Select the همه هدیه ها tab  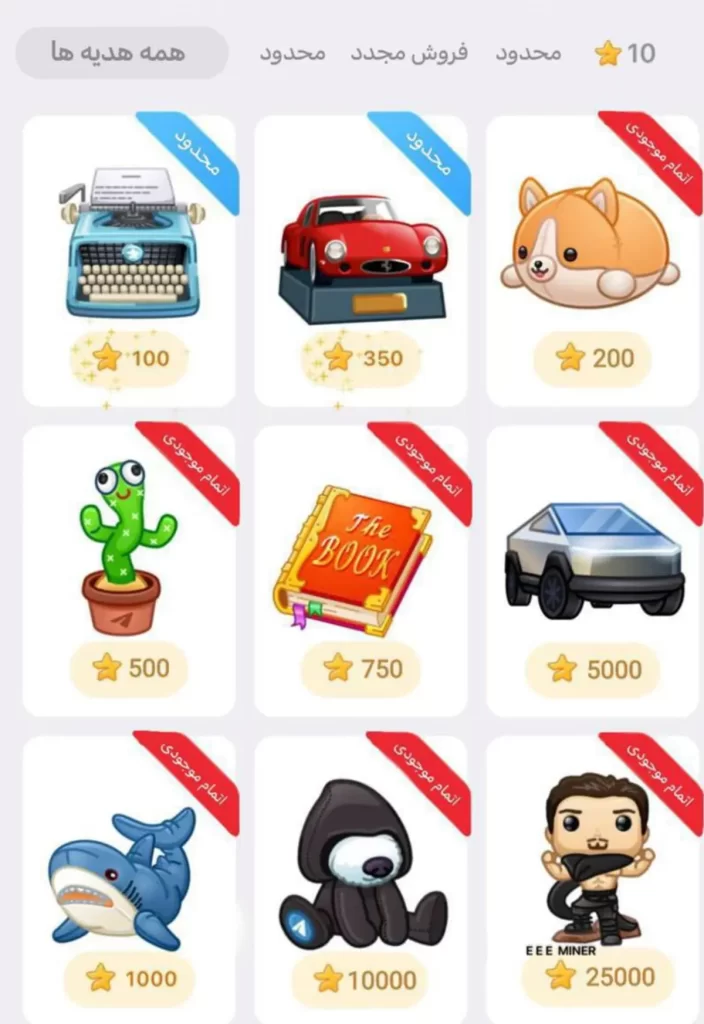121,53
